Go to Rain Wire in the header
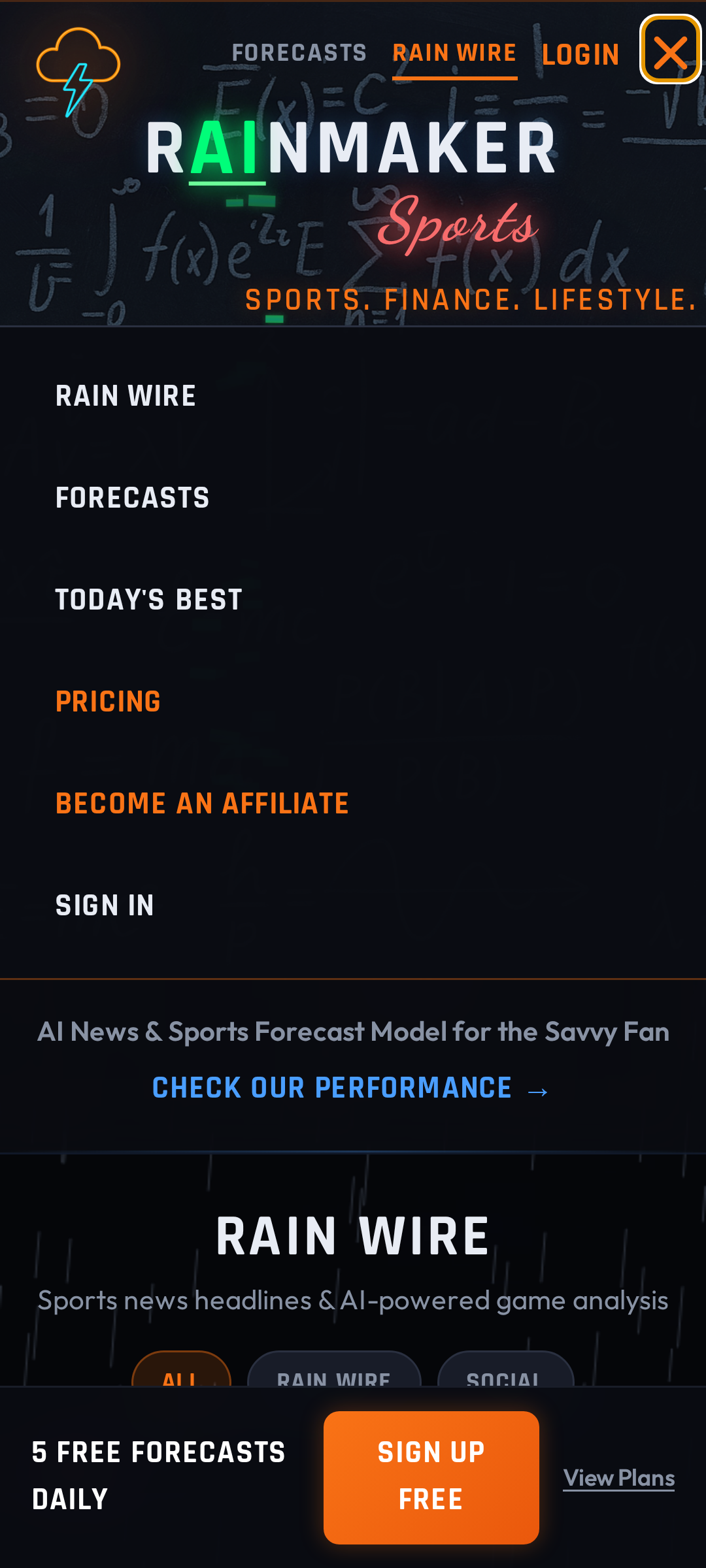 [454, 53]
